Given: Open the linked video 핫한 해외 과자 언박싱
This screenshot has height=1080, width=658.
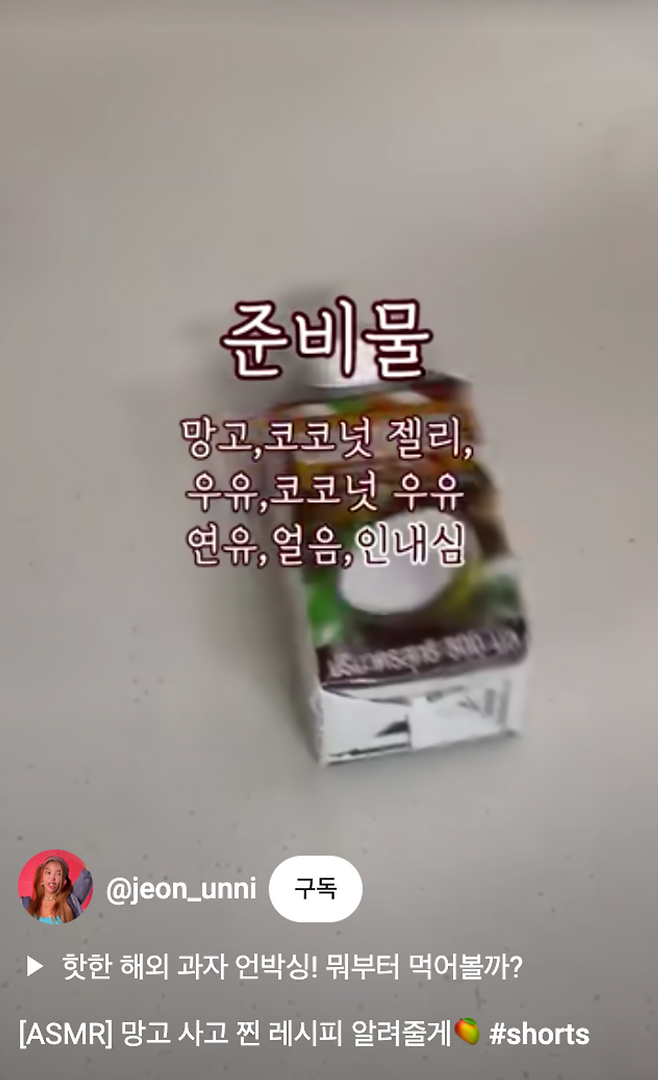Looking at the screenshot, I should click(291, 967).
